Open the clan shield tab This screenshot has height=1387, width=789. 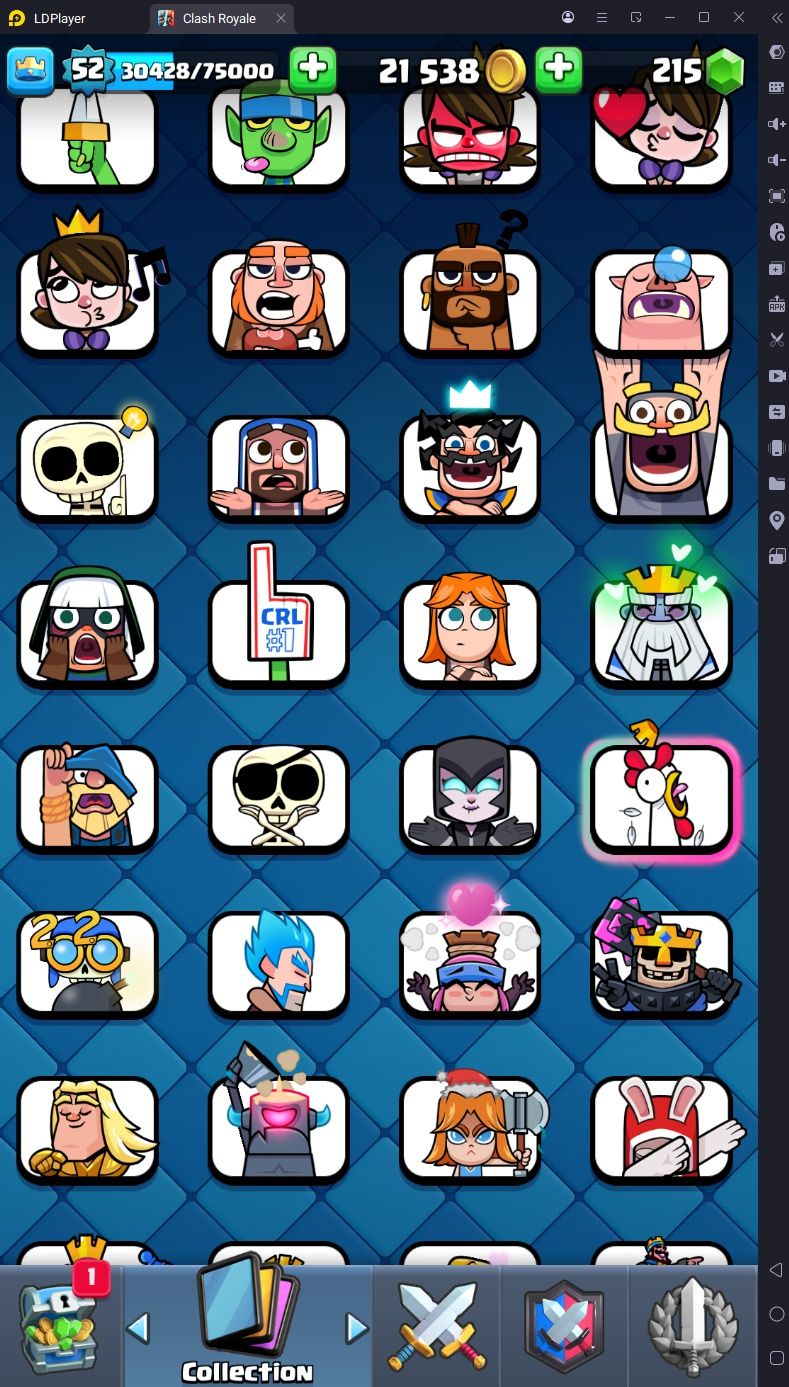(565, 1326)
